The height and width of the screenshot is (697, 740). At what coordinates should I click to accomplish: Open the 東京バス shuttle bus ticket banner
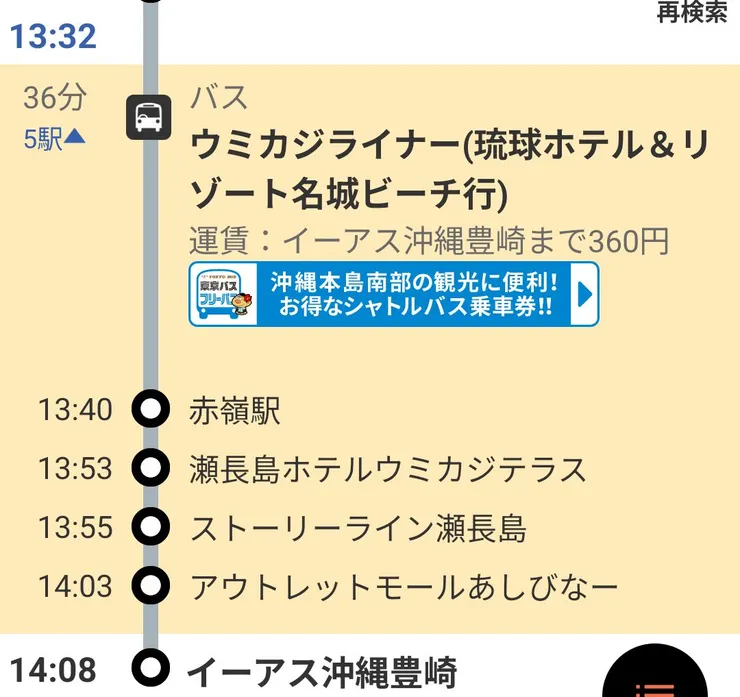394,294
